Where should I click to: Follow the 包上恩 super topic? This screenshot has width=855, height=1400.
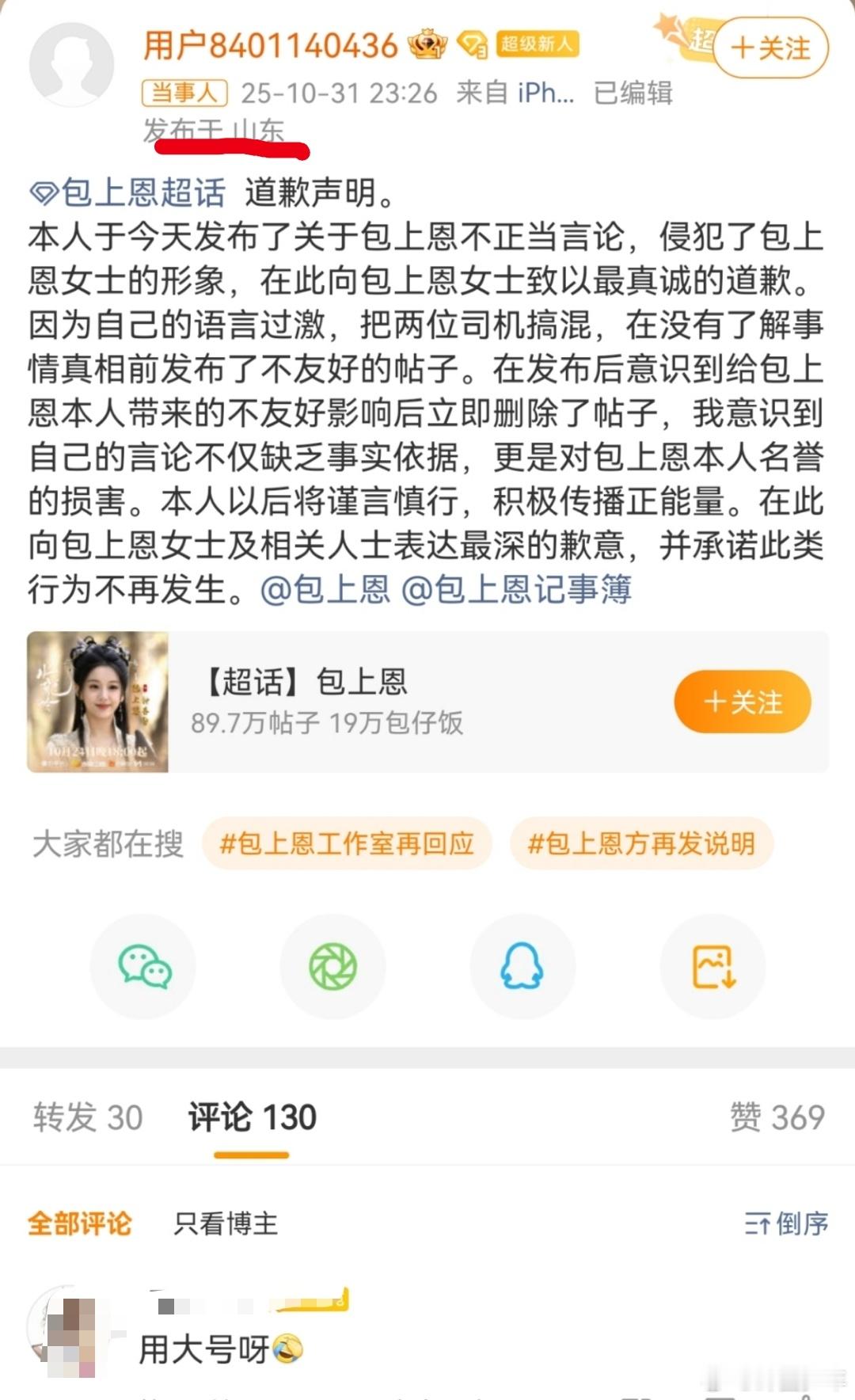(x=742, y=702)
